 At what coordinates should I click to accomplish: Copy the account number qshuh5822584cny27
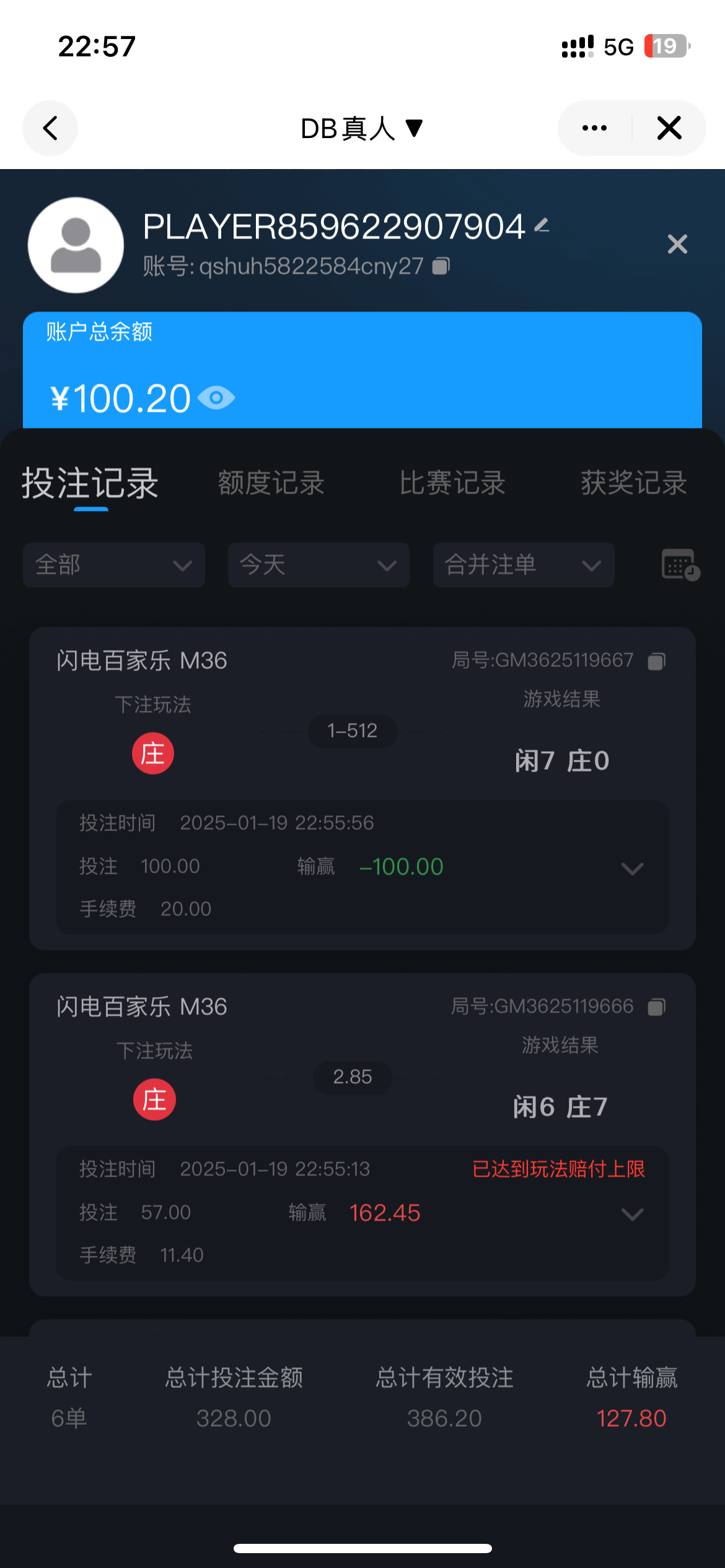click(441, 266)
